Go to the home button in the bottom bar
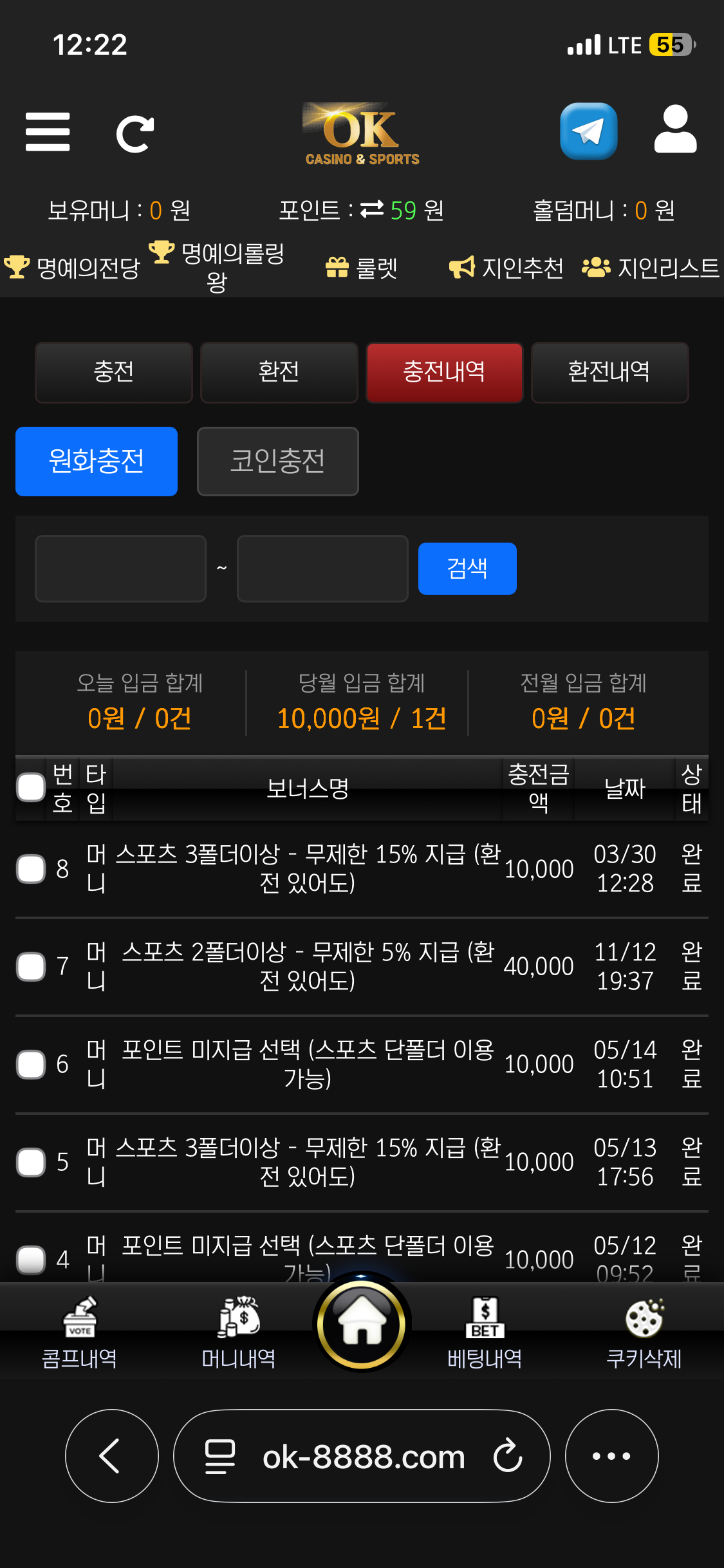The width and height of the screenshot is (724, 1568). (x=362, y=1323)
